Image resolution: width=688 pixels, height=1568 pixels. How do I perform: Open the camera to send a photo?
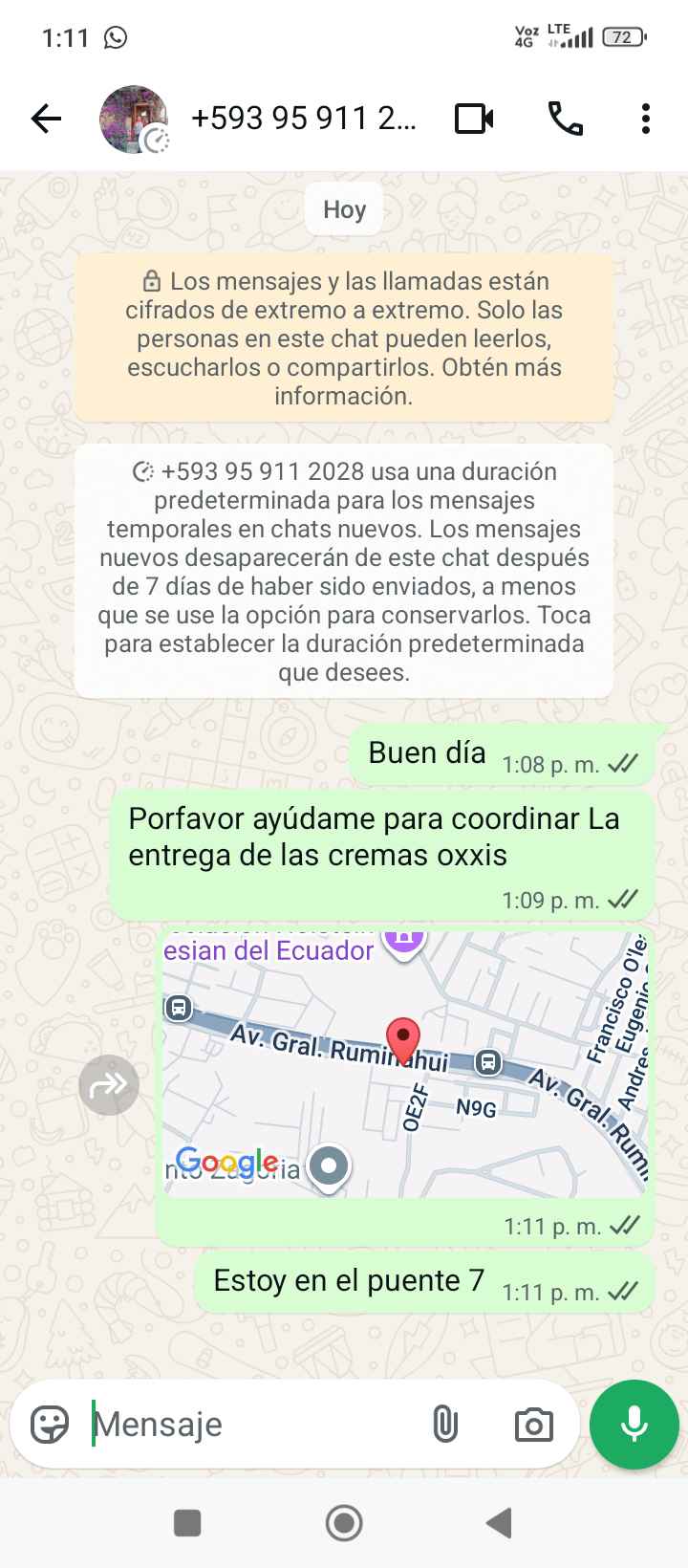(533, 1425)
